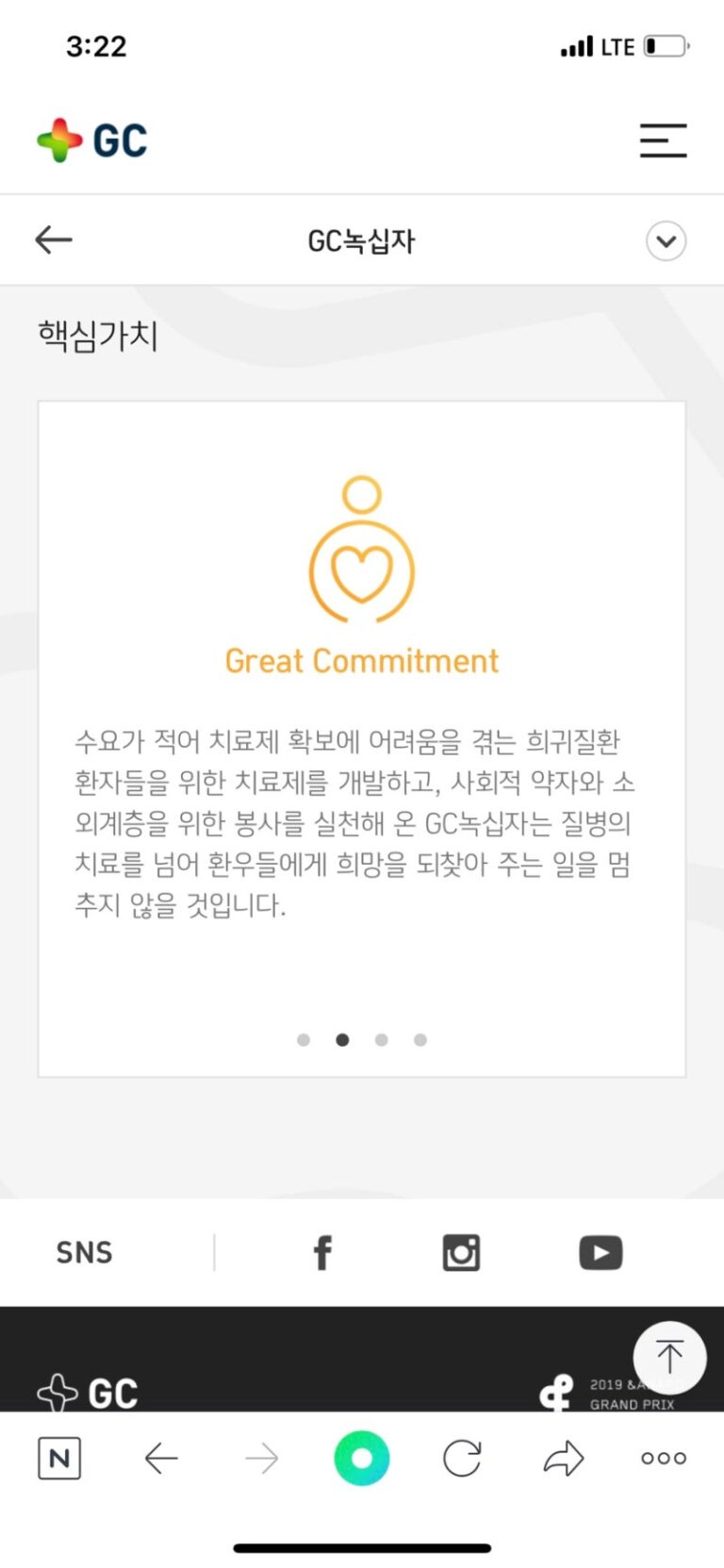
Task: Open GC's YouTube channel
Action: [x=601, y=1253]
